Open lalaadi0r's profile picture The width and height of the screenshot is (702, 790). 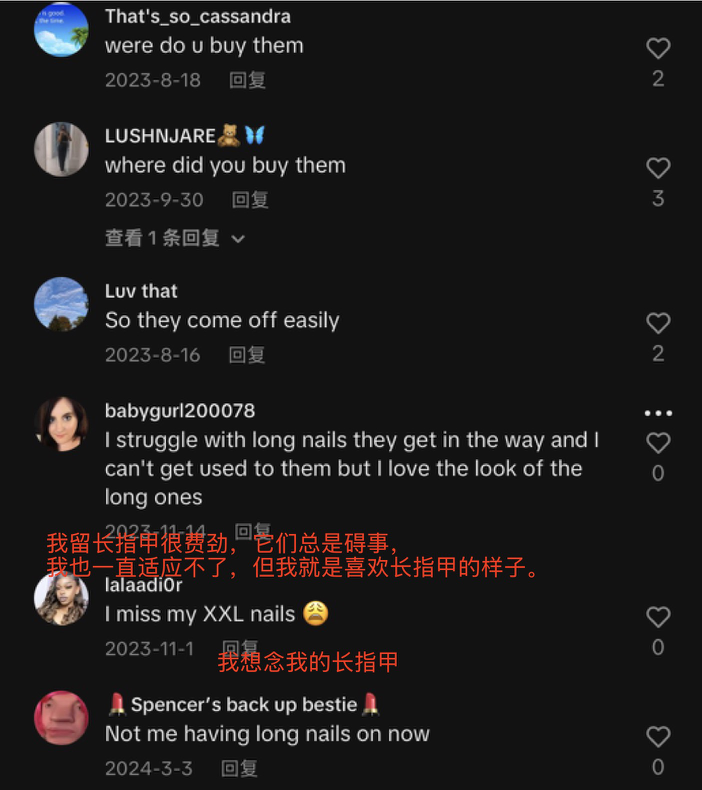pos(61,599)
